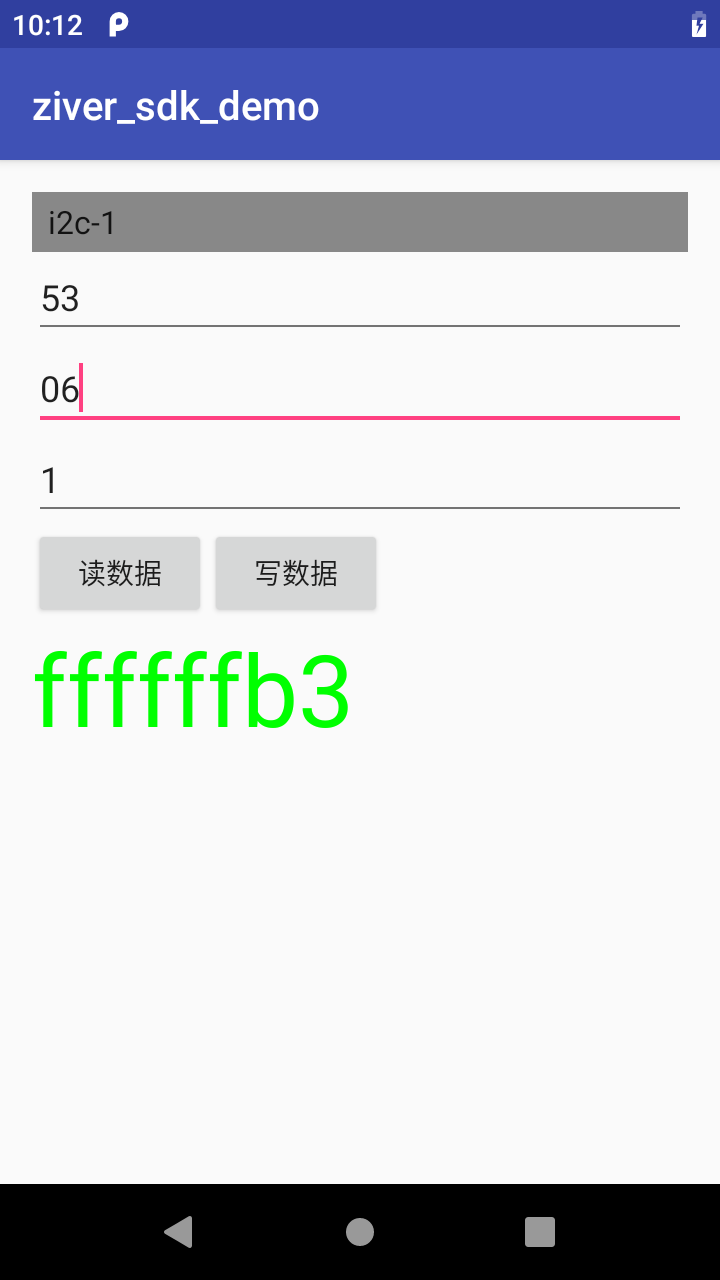Tap the 写数据 button
This screenshot has width=720, height=1280.
[296, 573]
